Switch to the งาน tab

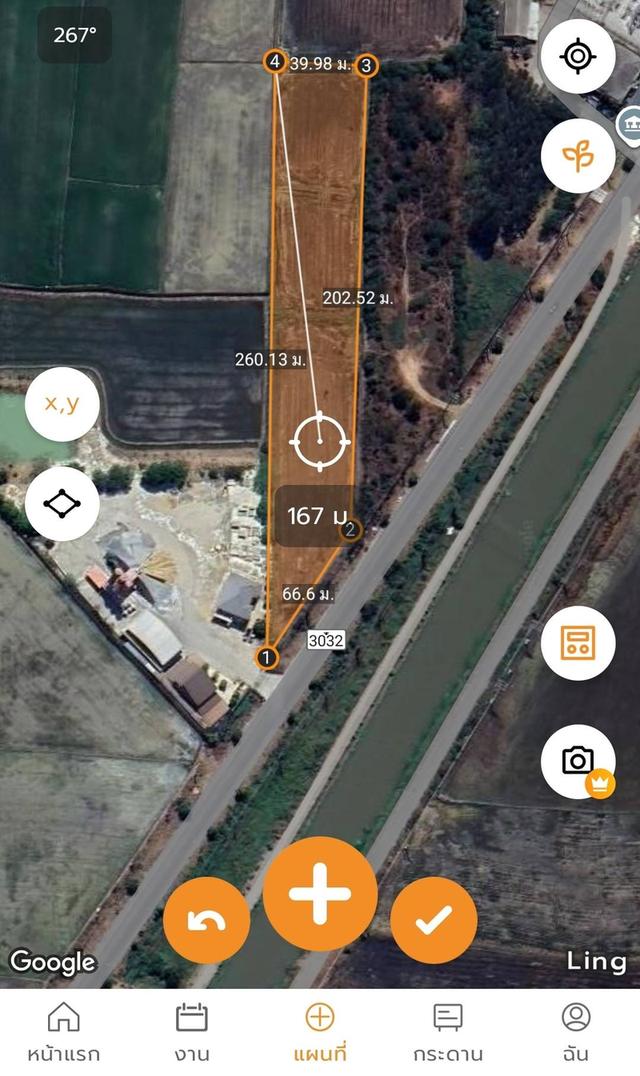(191, 1032)
